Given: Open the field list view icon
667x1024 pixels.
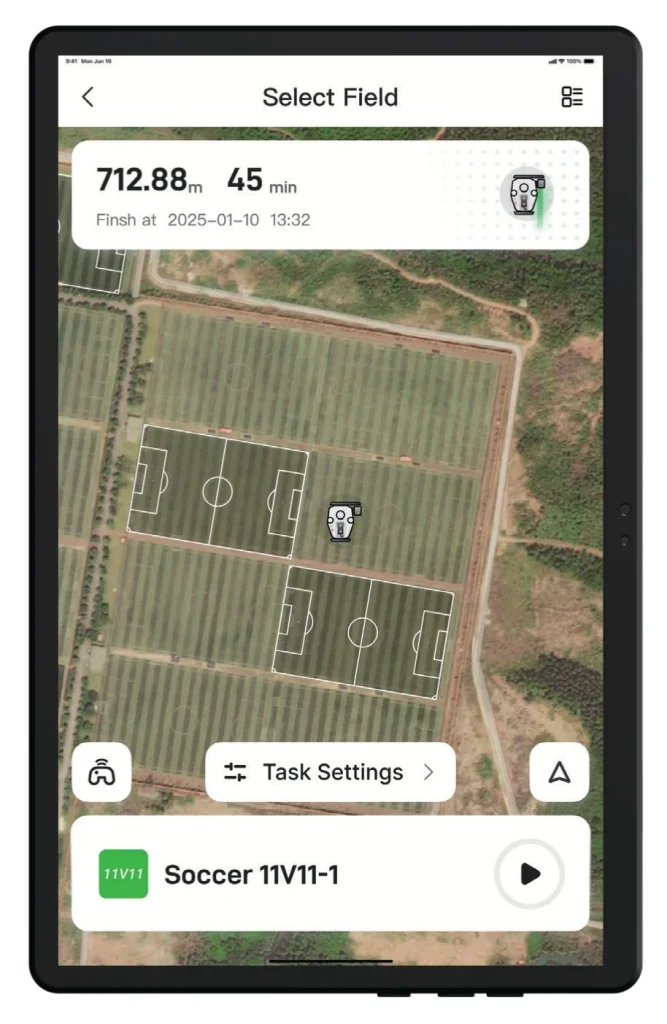Looking at the screenshot, I should pyautogui.click(x=572, y=97).
